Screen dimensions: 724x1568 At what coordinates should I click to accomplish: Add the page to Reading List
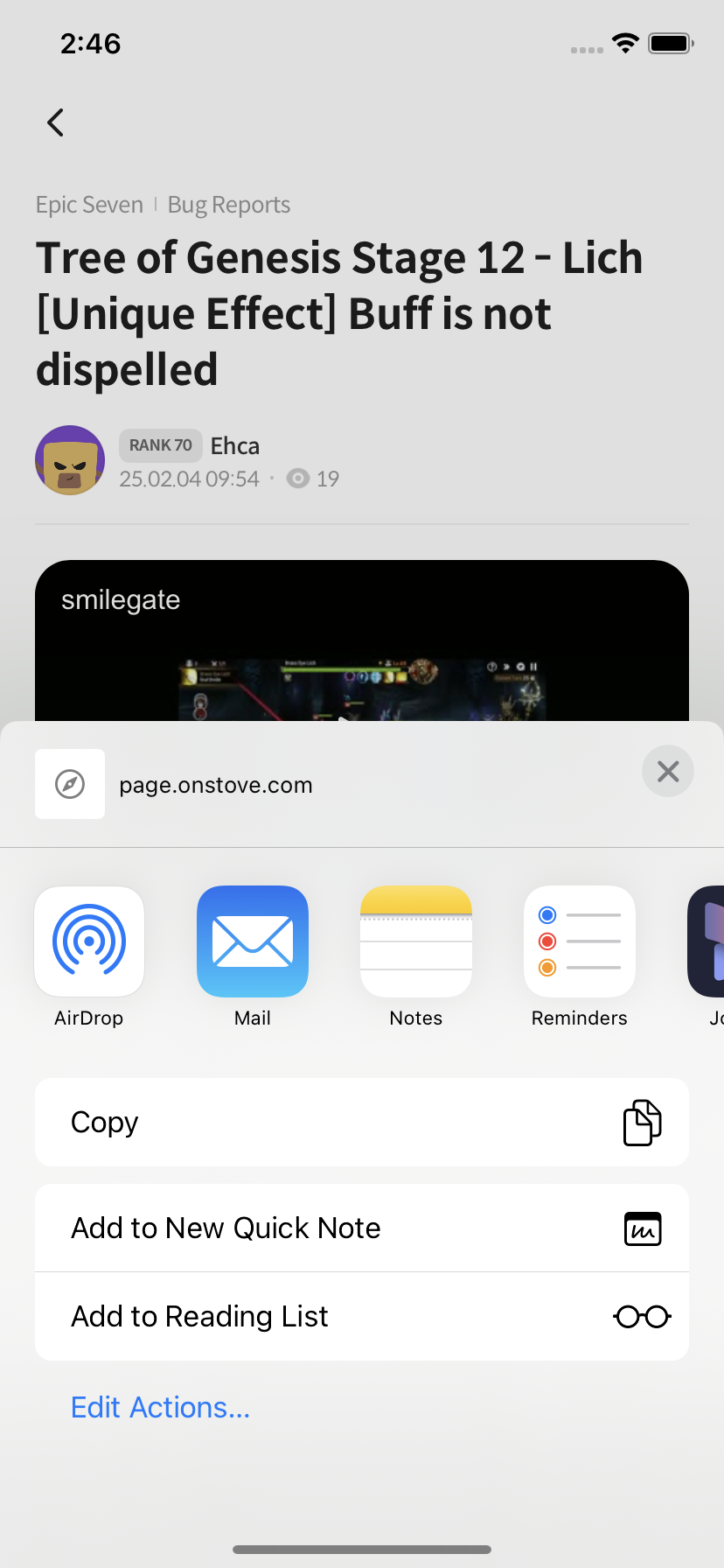click(362, 1316)
